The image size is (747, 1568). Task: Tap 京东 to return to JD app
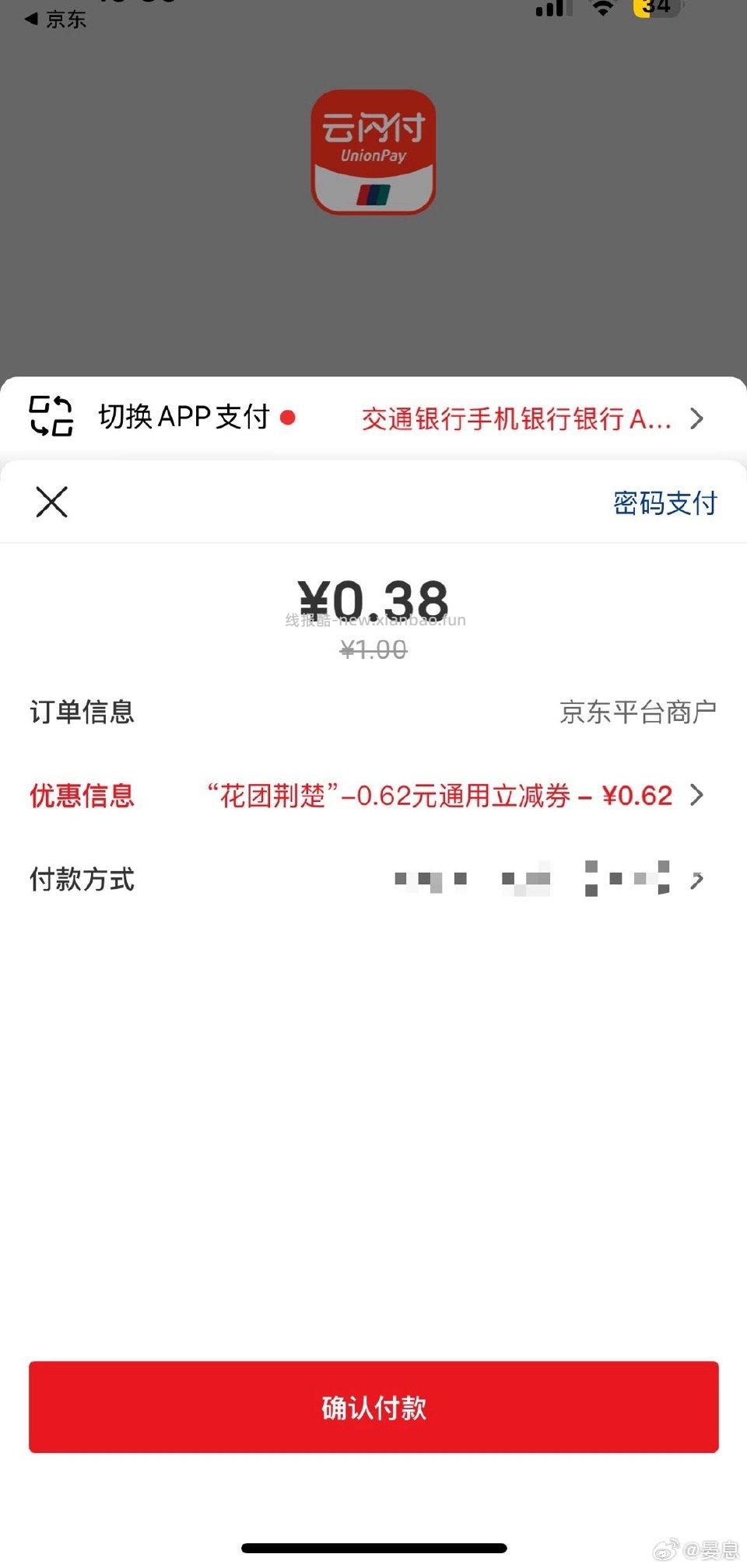click(54, 20)
